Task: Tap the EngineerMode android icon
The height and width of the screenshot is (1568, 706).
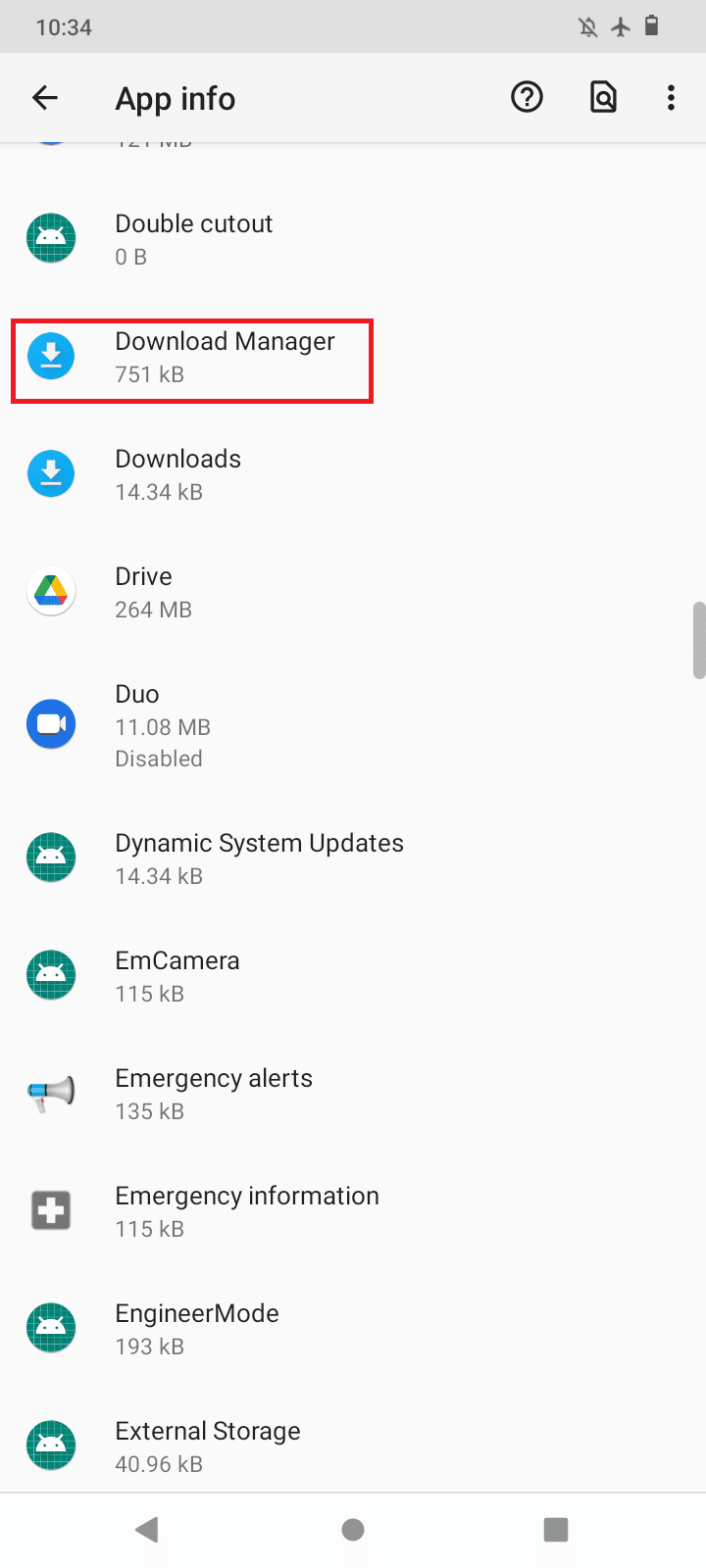Action: coord(51,1328)
